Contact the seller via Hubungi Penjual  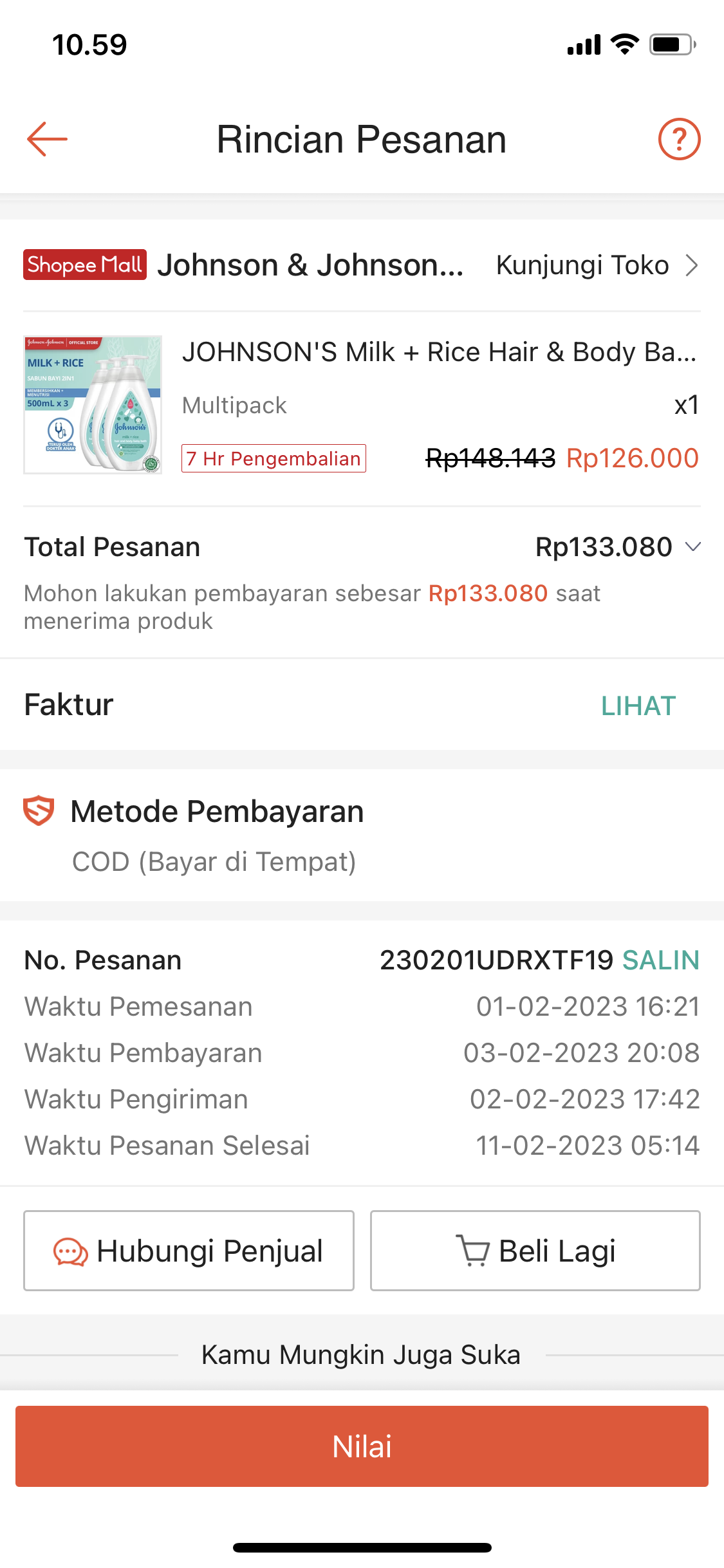[189, 1251]
